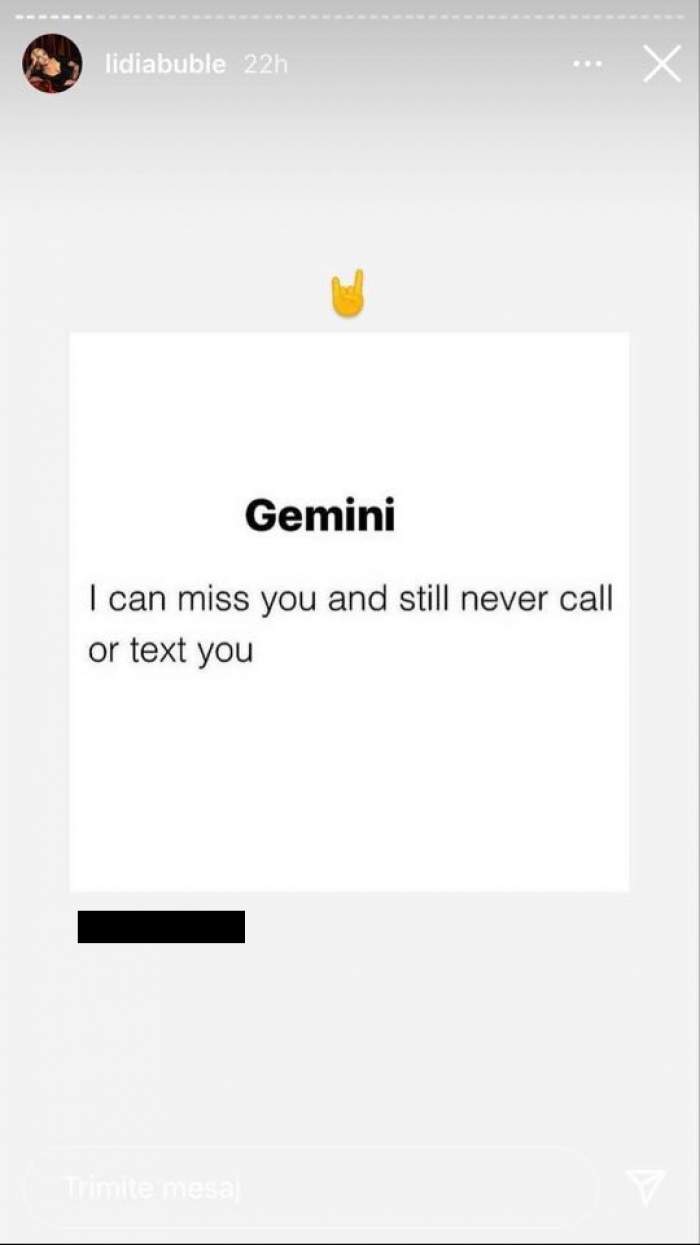Open lidiabuble's profile picture

[52, 64]
